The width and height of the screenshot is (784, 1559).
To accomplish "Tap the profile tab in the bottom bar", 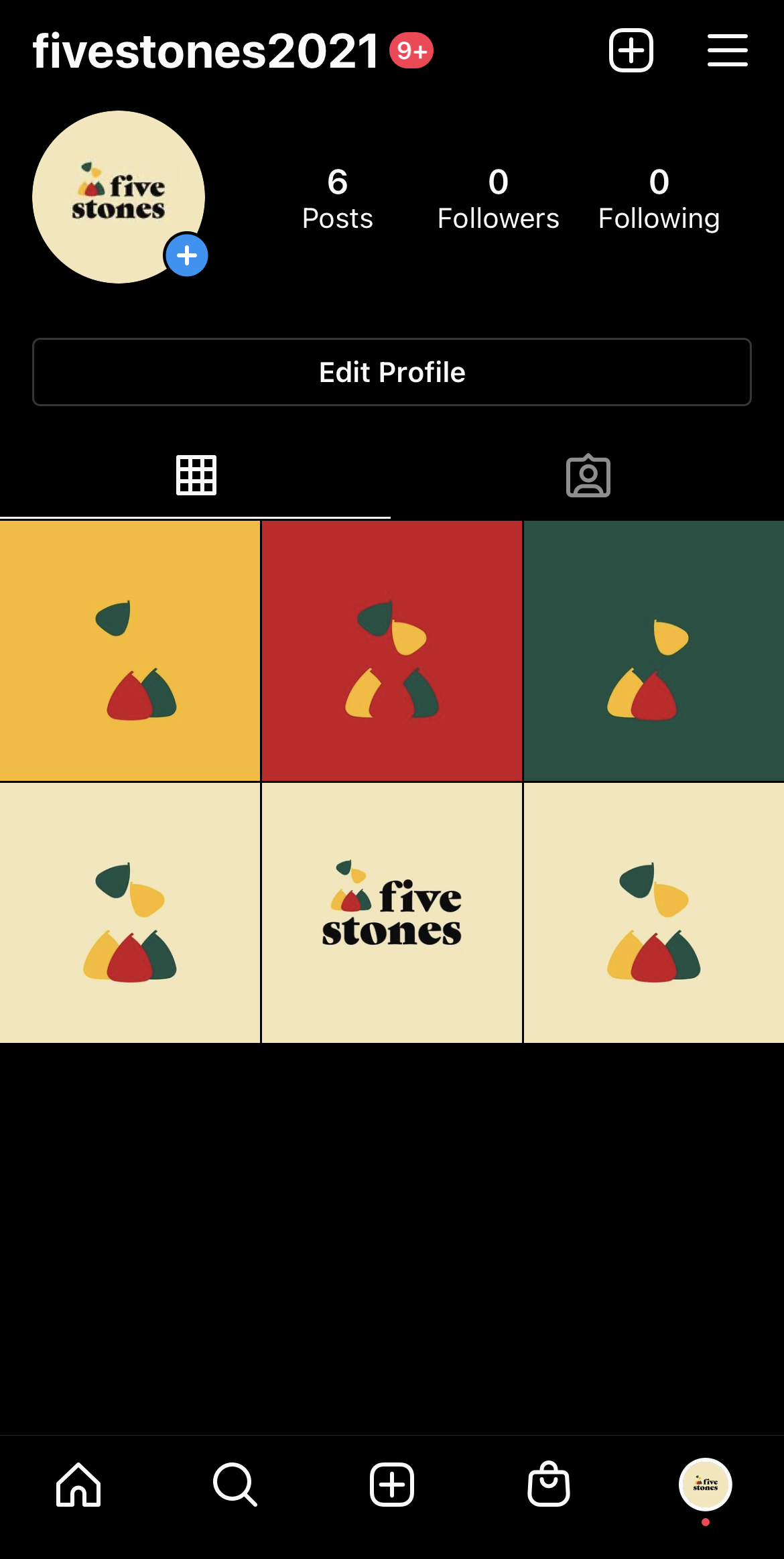I will 705,1485.
